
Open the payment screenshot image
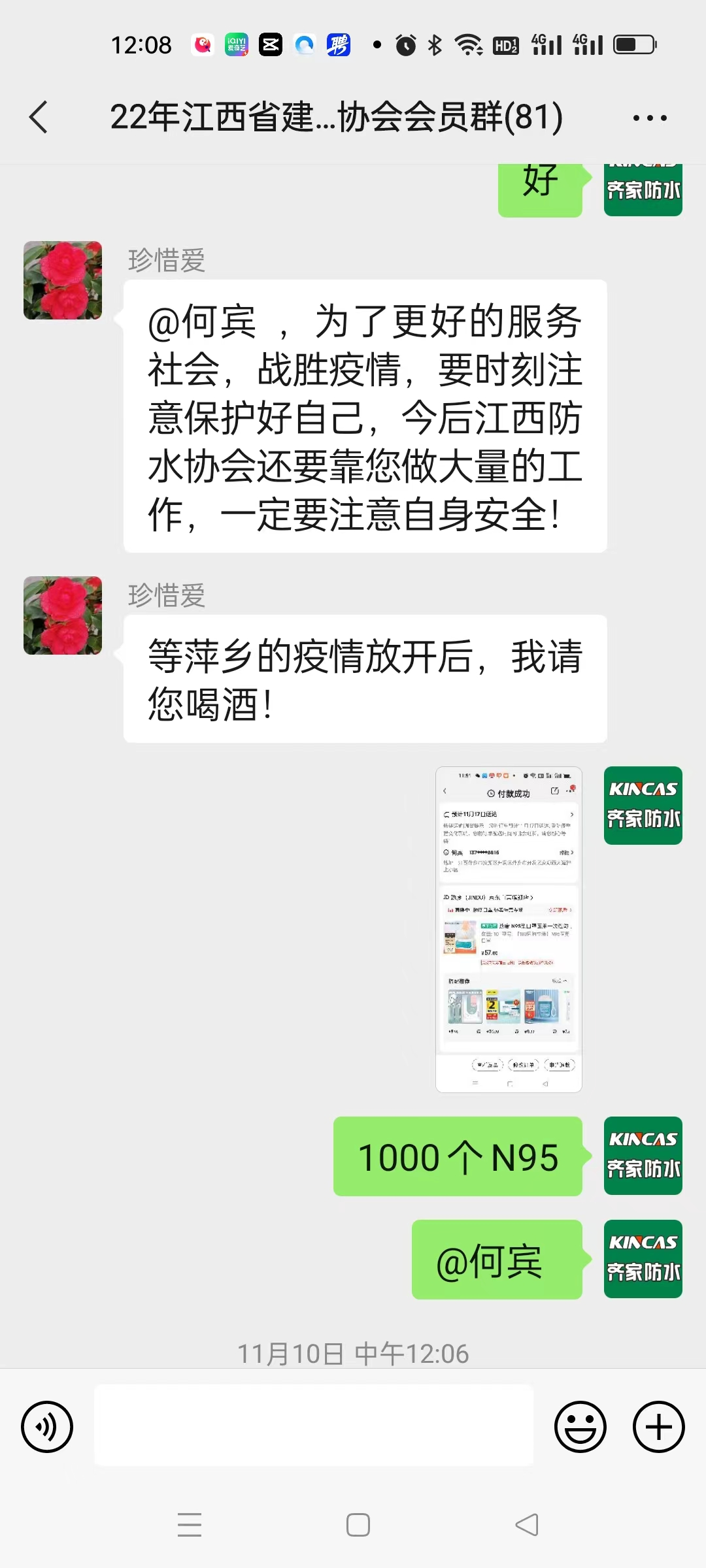click(x=509, y=929)
